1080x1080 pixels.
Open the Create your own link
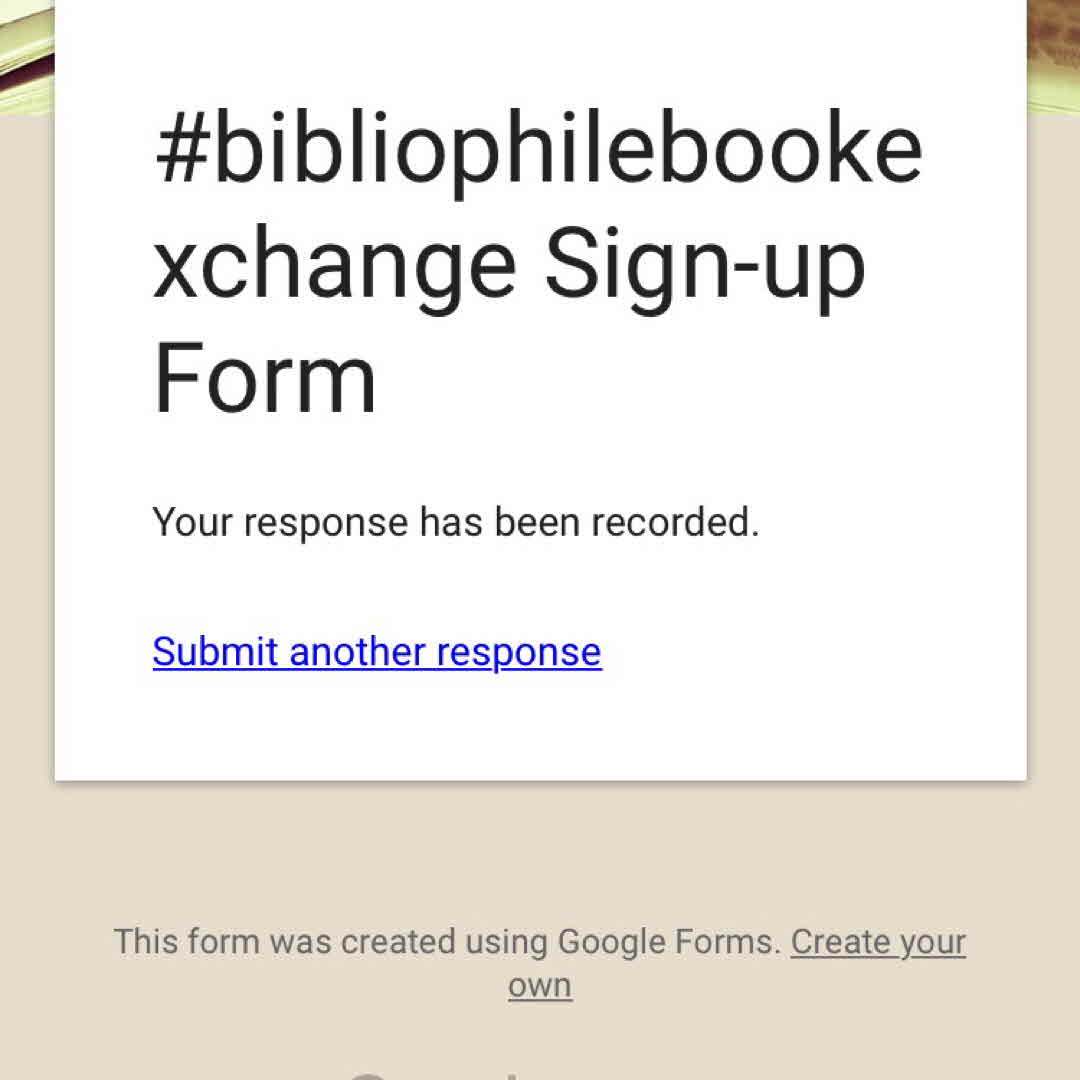(x=877, y=942)
